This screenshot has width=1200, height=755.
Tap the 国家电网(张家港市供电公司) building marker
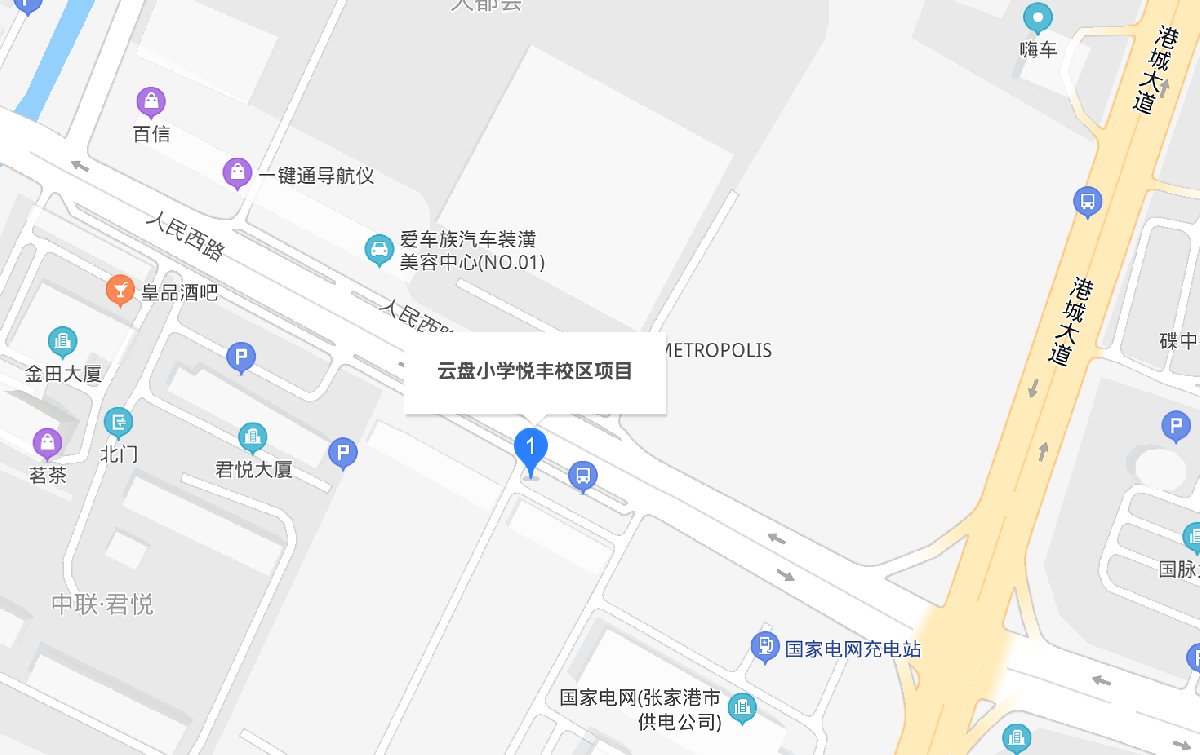742,708
